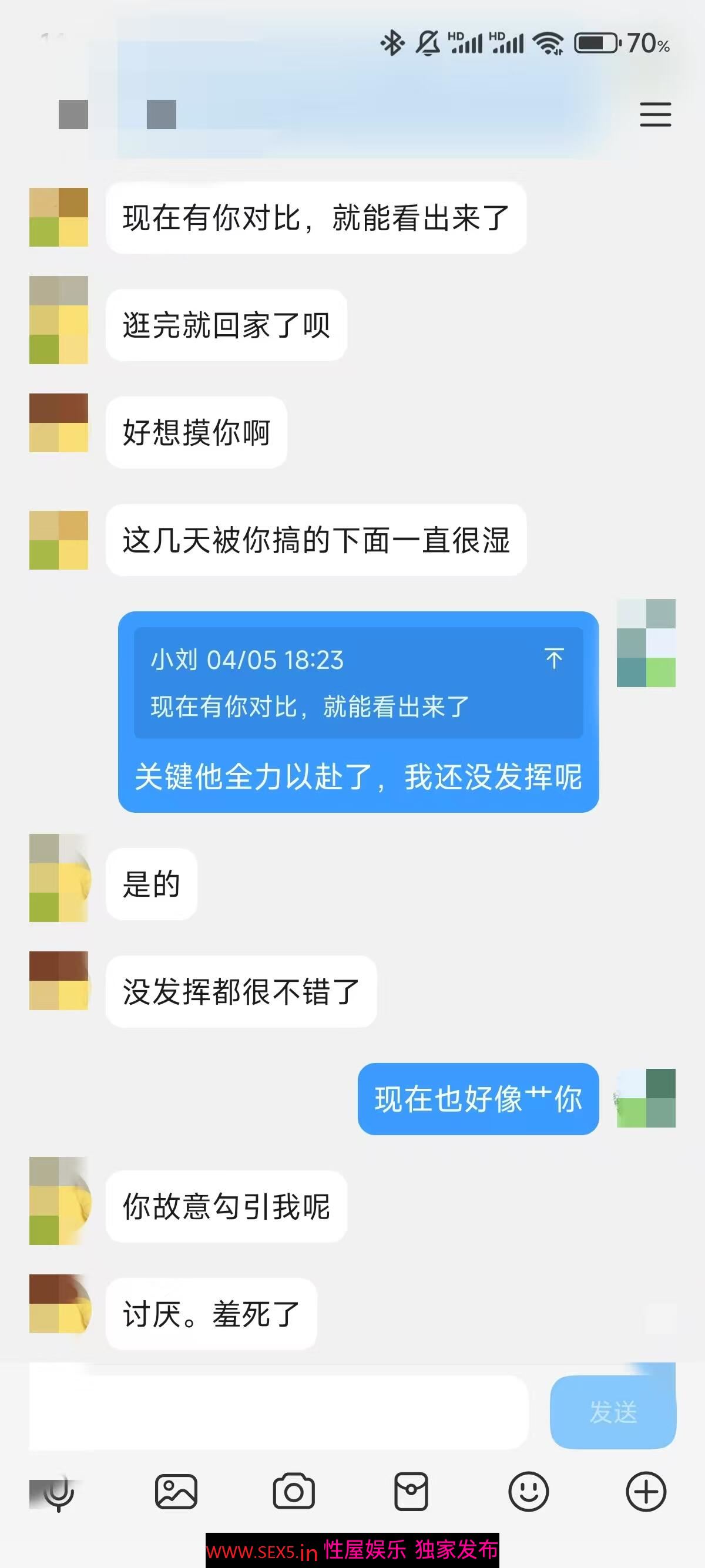Screen dimensions: 705x1568
Task: Open the red packet icon
Action: (411, 1492)
